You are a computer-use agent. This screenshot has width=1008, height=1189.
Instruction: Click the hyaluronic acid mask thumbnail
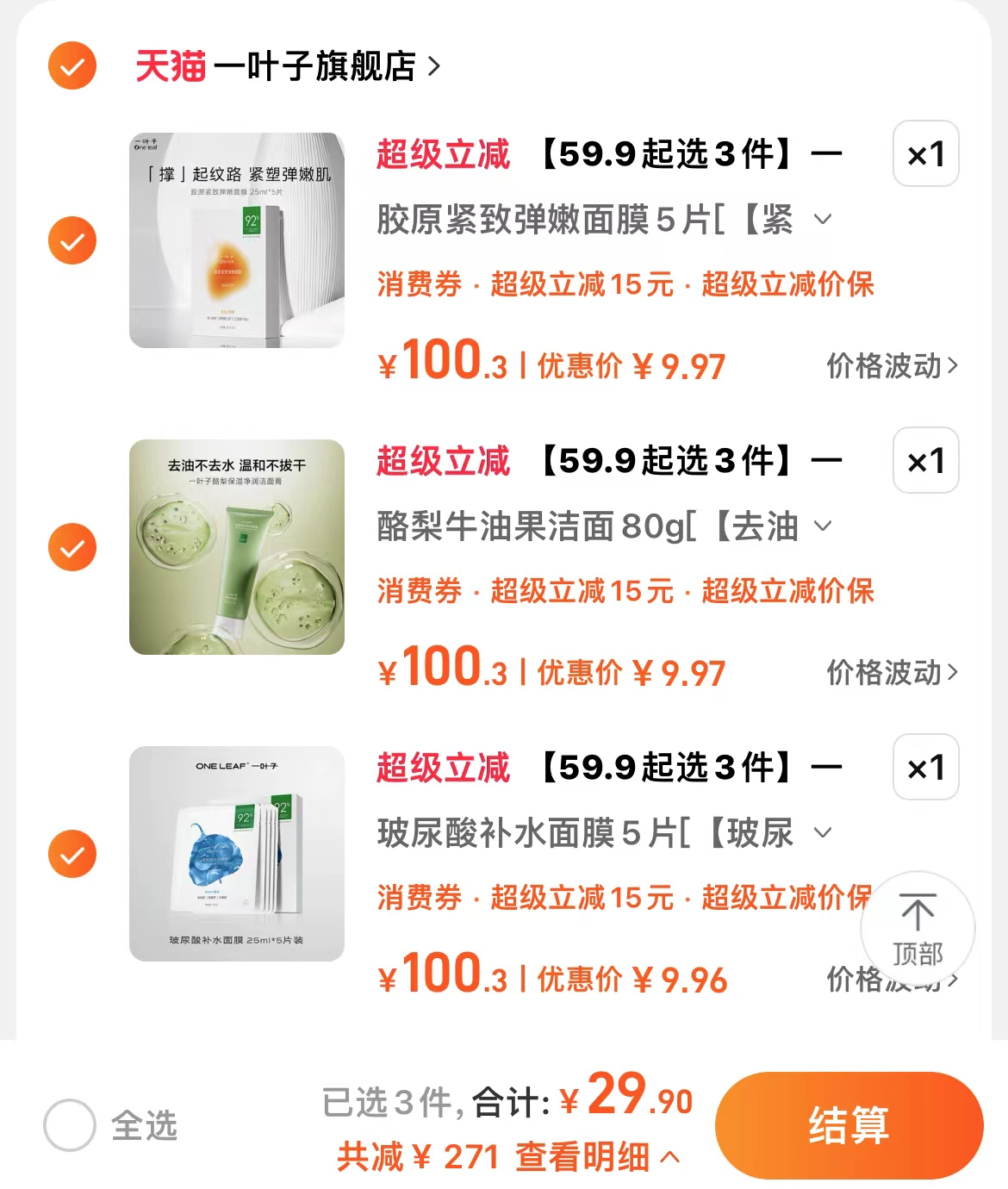click(x=239, y=853)
